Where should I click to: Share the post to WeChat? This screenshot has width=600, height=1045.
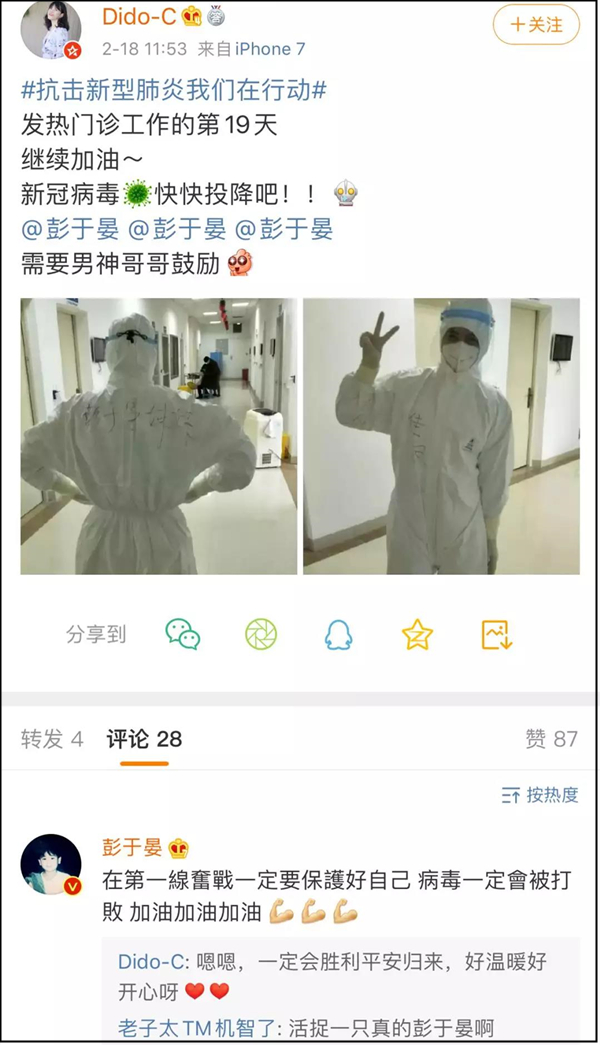[183, 634]
